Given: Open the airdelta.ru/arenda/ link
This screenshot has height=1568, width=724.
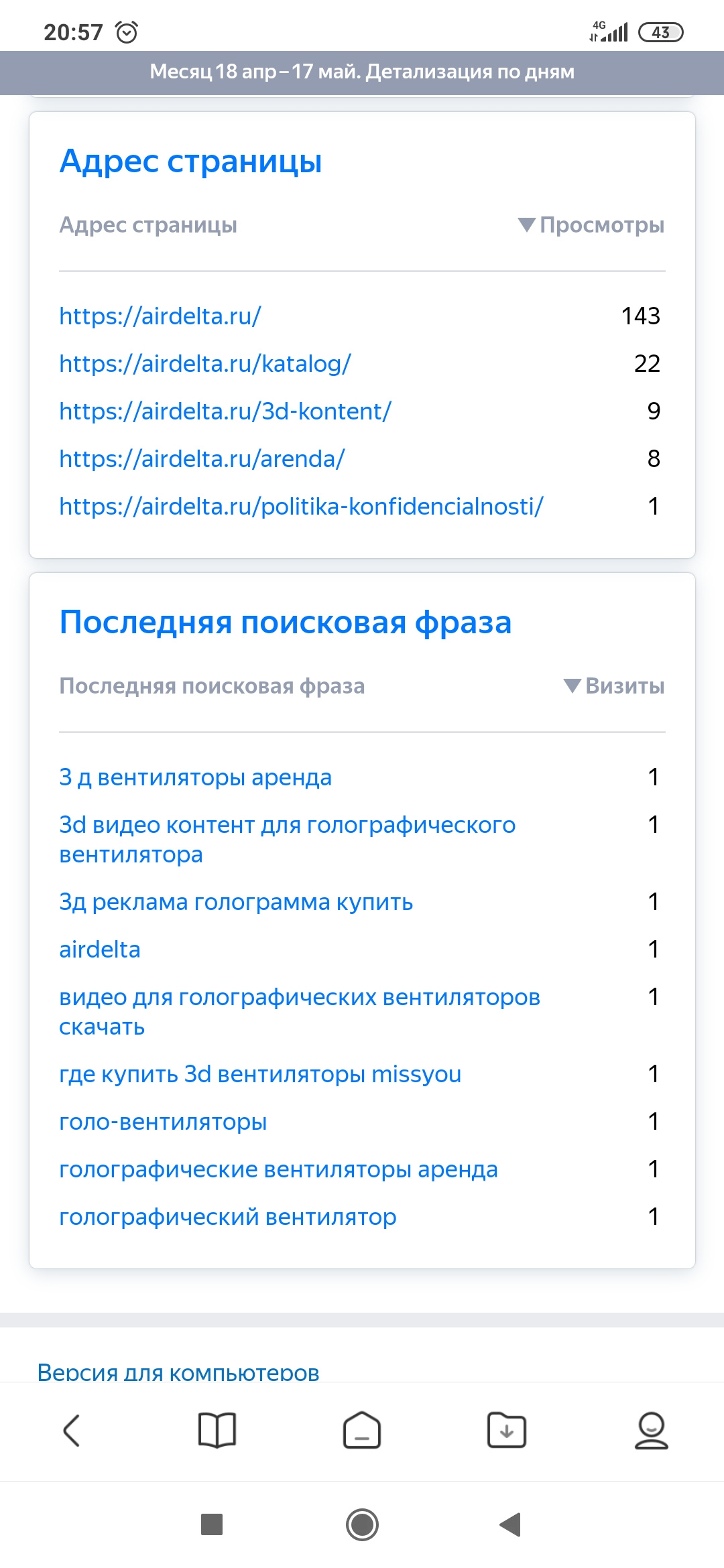Looking at the screenshot, I should (x=201, y=458).
